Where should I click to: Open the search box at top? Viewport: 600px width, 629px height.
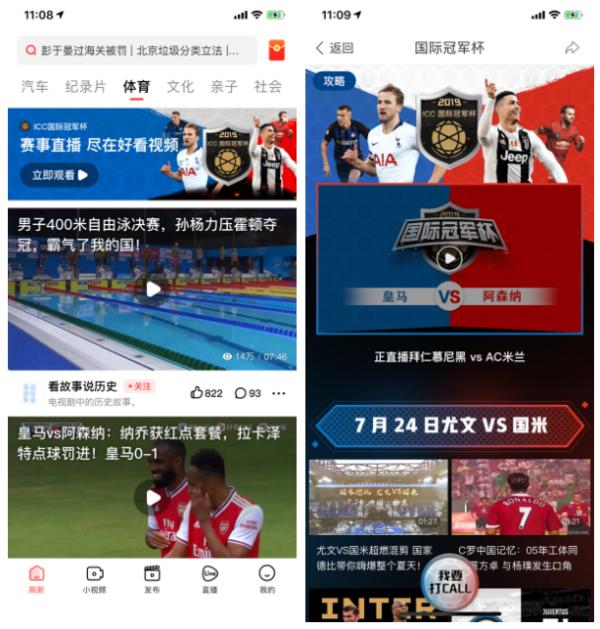[135, 50]
